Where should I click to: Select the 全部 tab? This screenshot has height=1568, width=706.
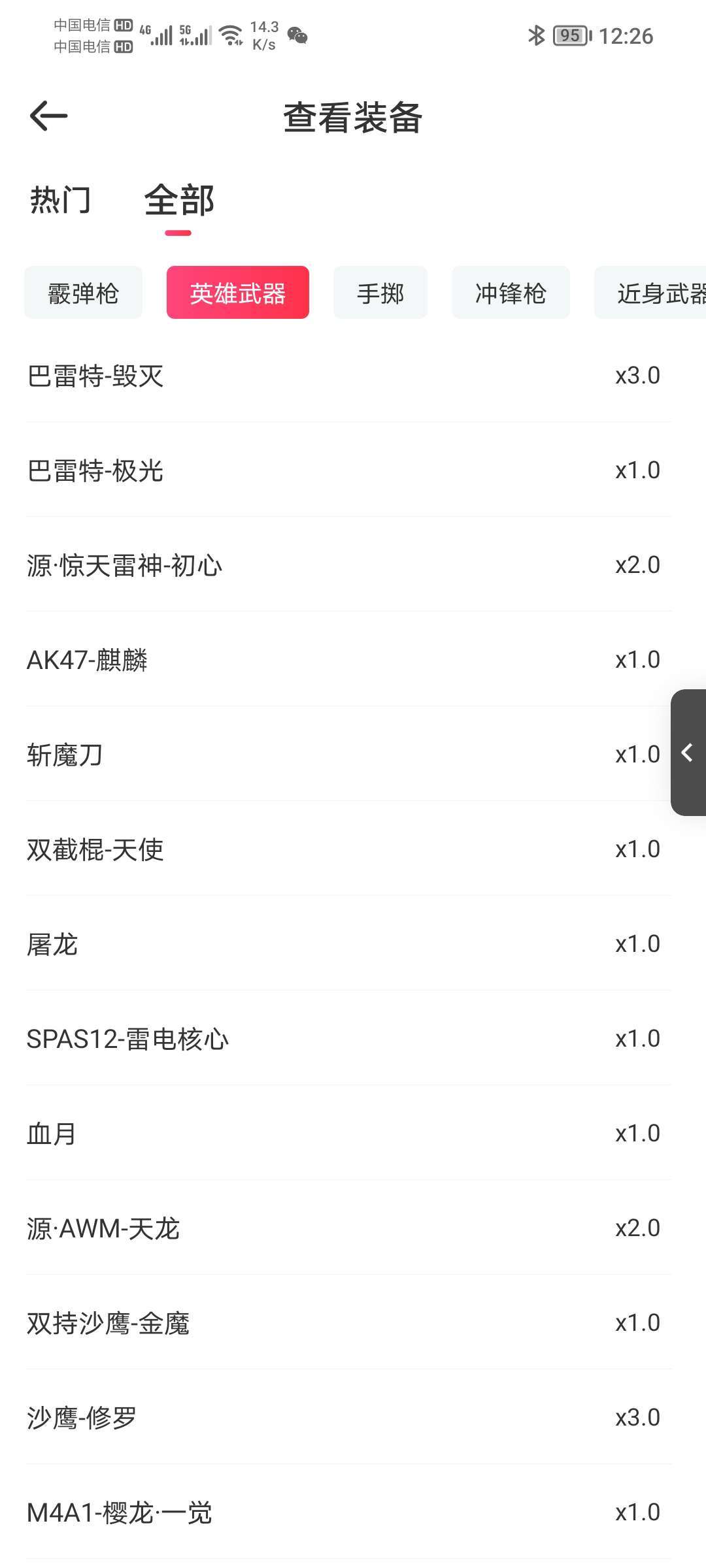[x=178, y=200]
